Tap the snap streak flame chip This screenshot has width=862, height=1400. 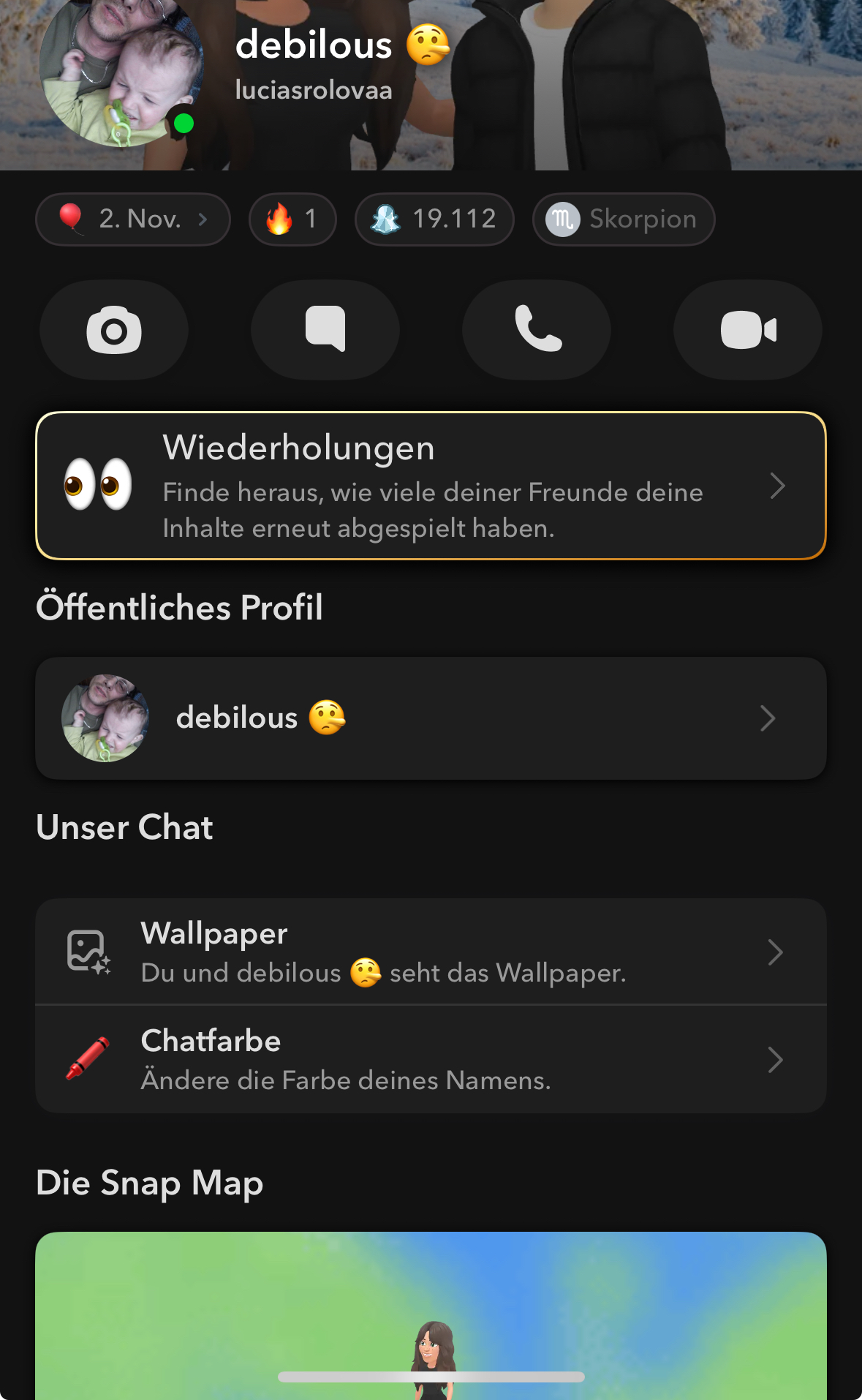click(x=292, y=219)
